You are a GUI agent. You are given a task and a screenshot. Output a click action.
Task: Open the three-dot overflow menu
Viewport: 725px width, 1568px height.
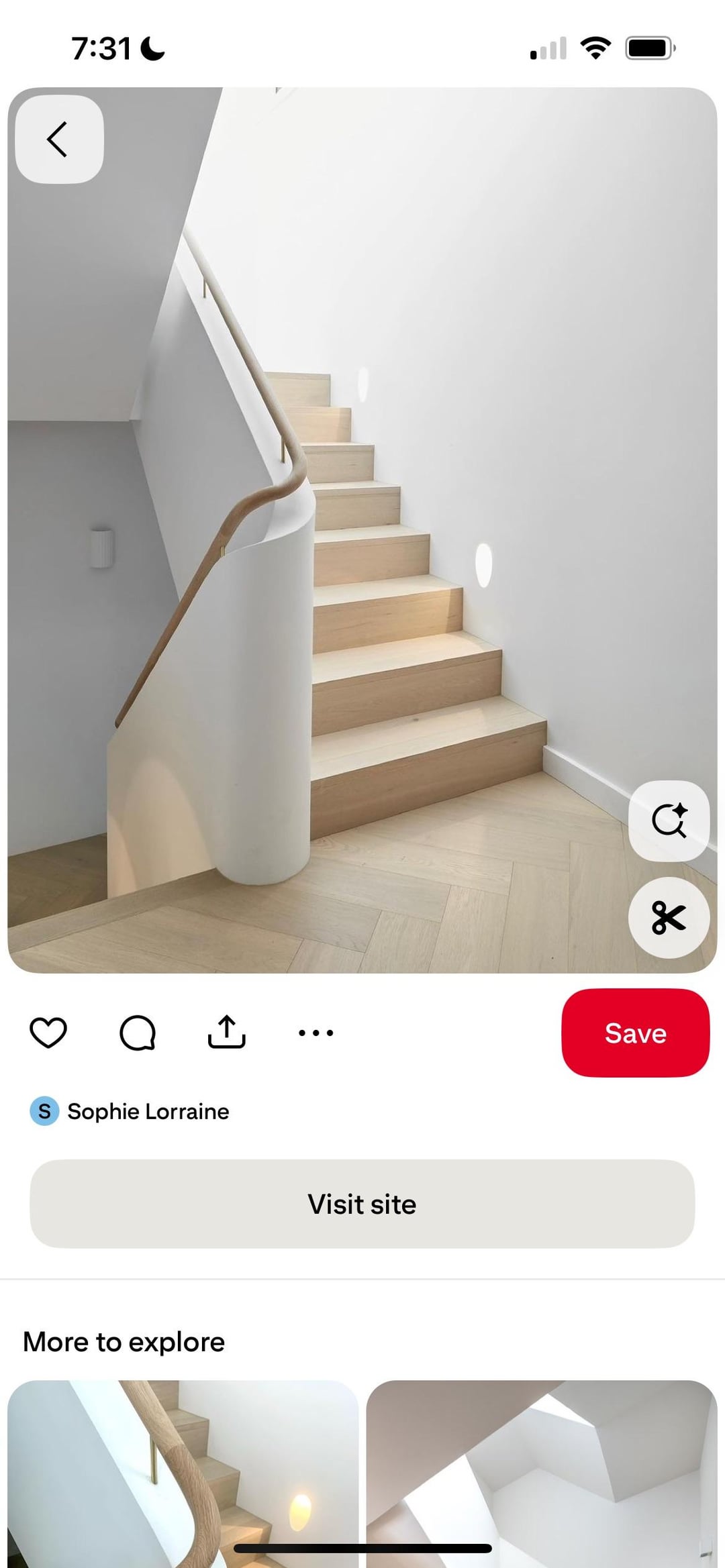[x=316, y=1033]
